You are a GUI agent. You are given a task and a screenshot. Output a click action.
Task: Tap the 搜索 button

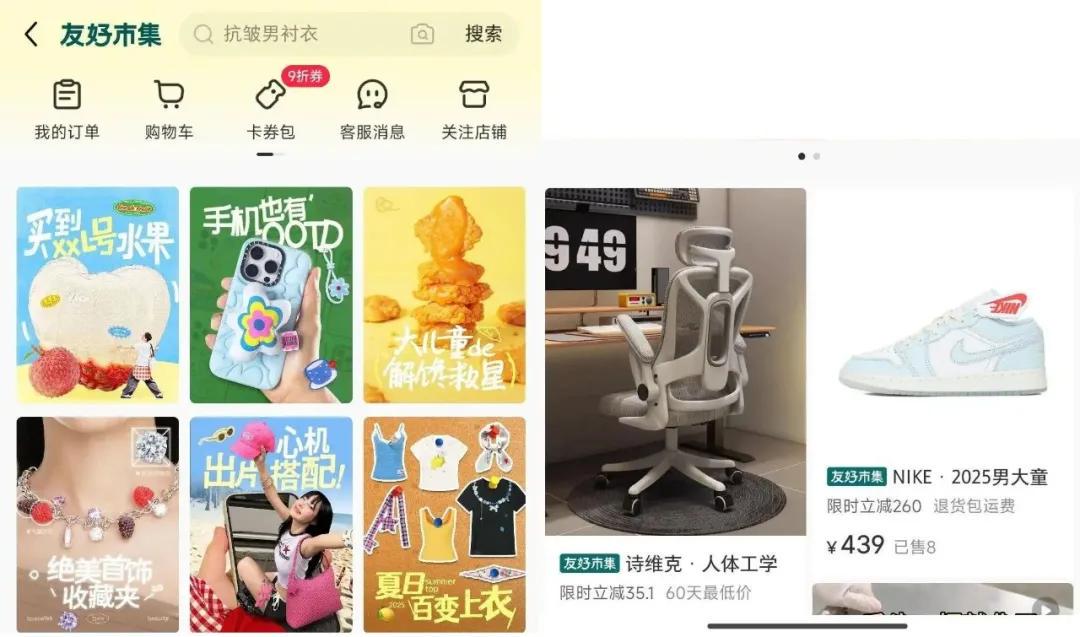(483, 35)
